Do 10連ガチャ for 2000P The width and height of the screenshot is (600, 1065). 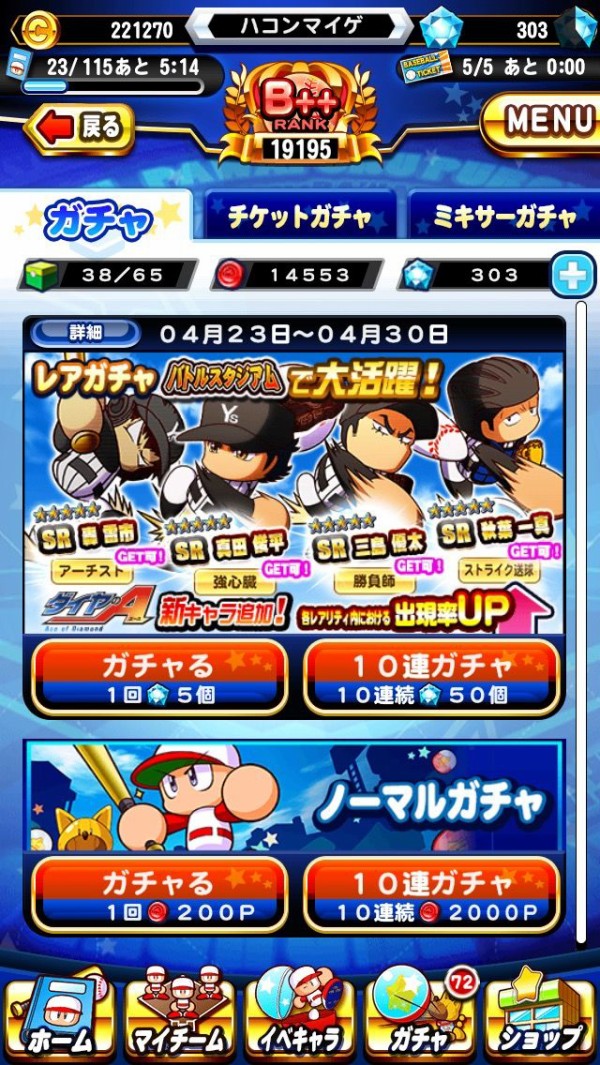coord(430,892)
